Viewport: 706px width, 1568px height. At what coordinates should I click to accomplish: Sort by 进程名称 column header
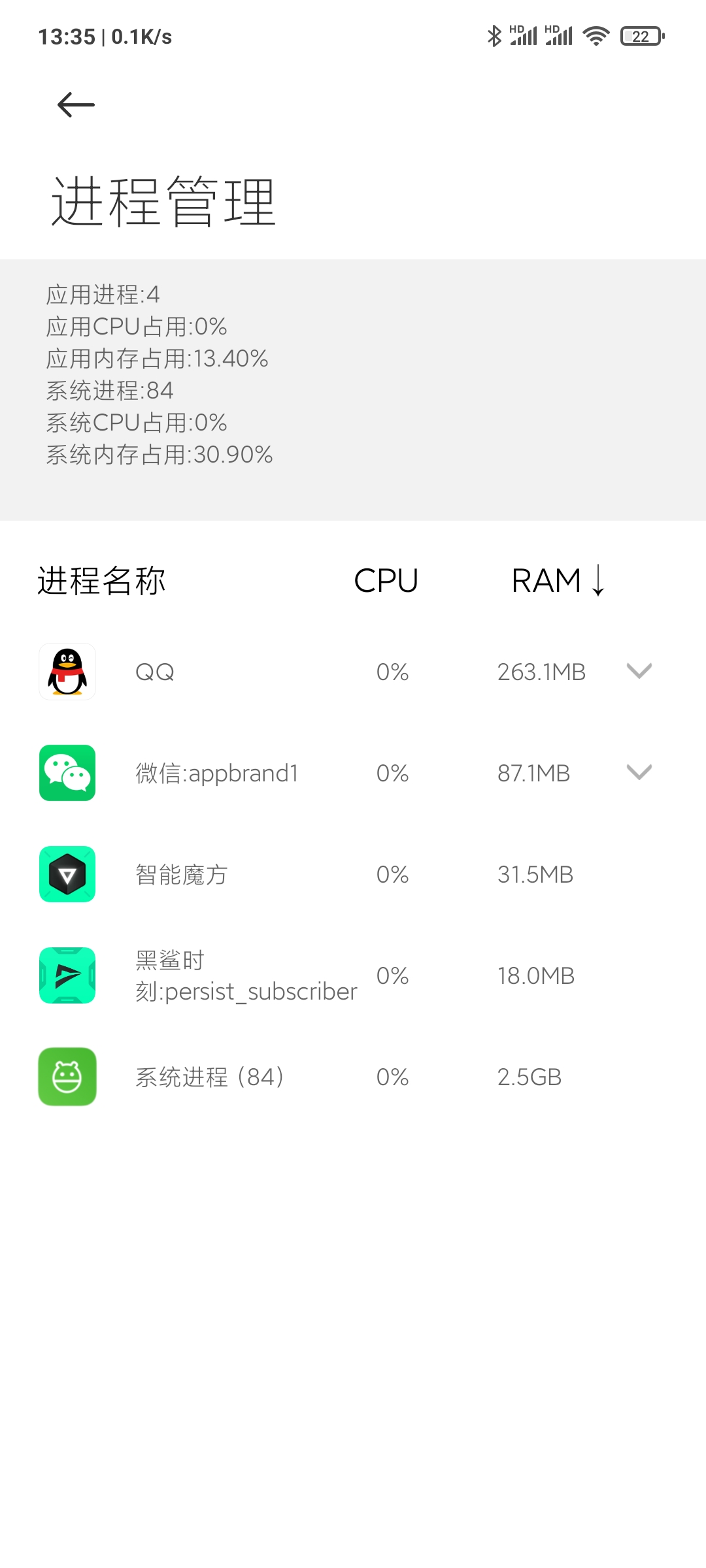point(101,580)
